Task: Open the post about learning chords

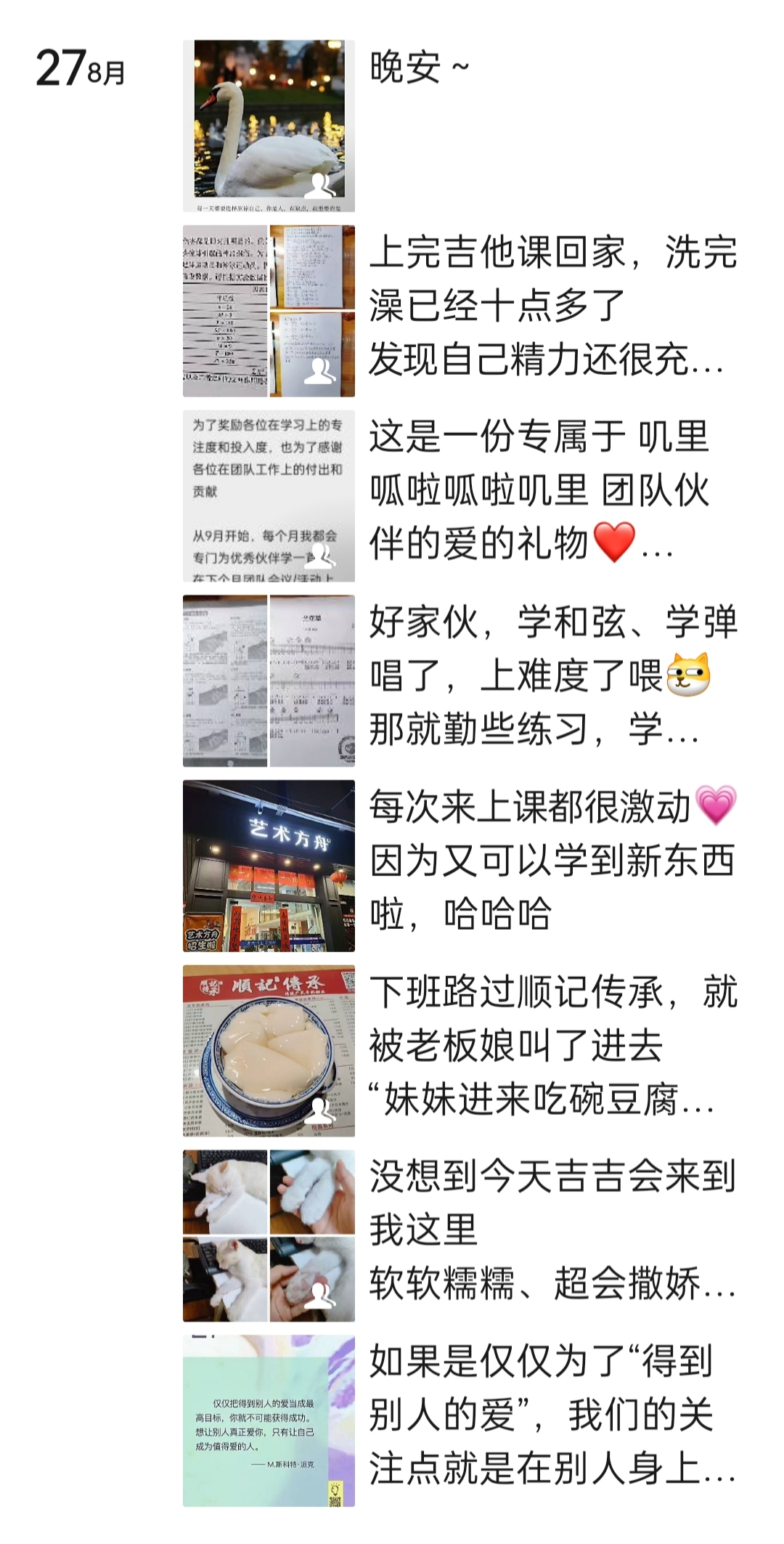Action: pos(552,676)
